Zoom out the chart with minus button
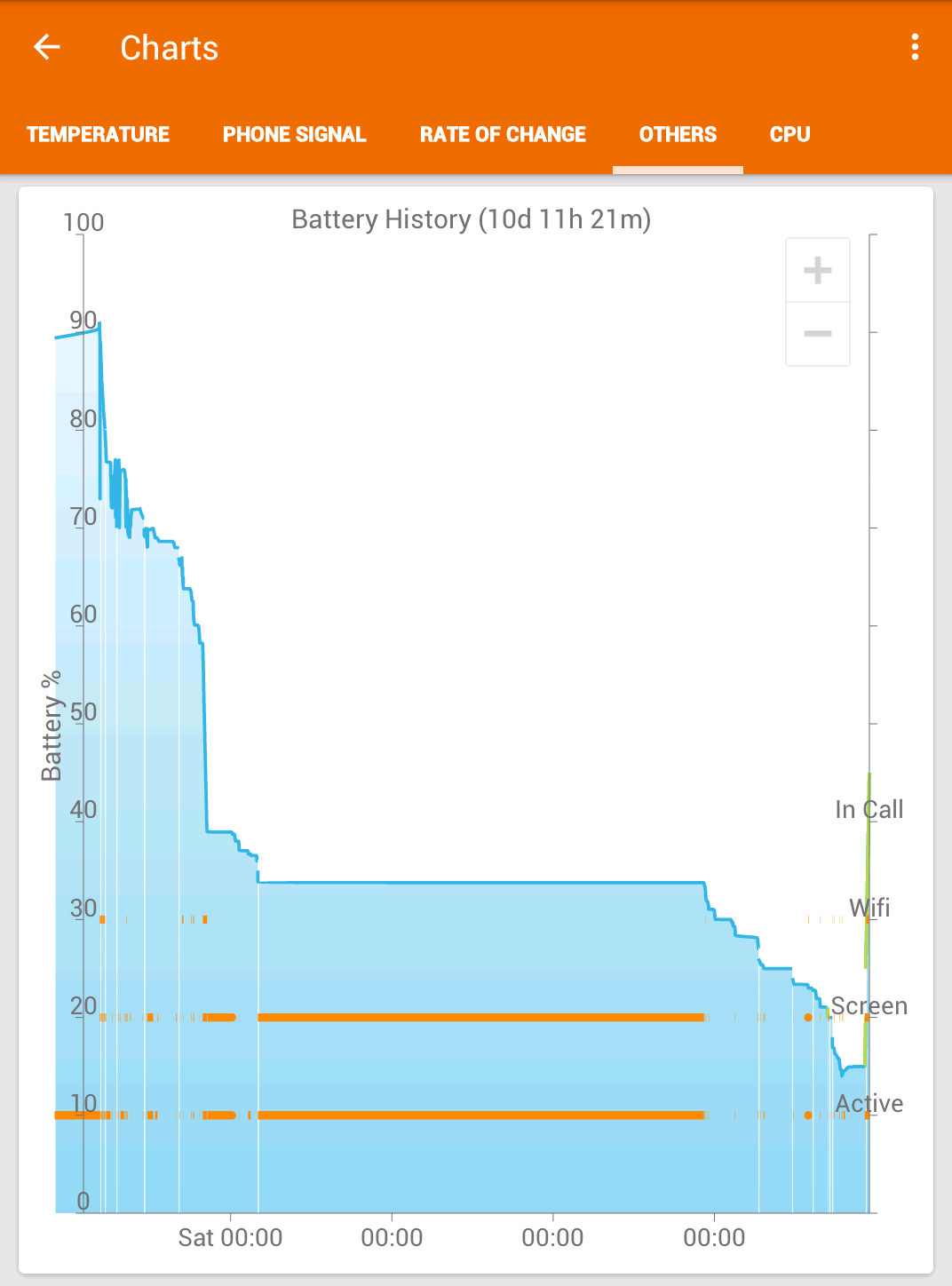The image size is (952, 1286). pyautogui.click(x=818, y=334)
